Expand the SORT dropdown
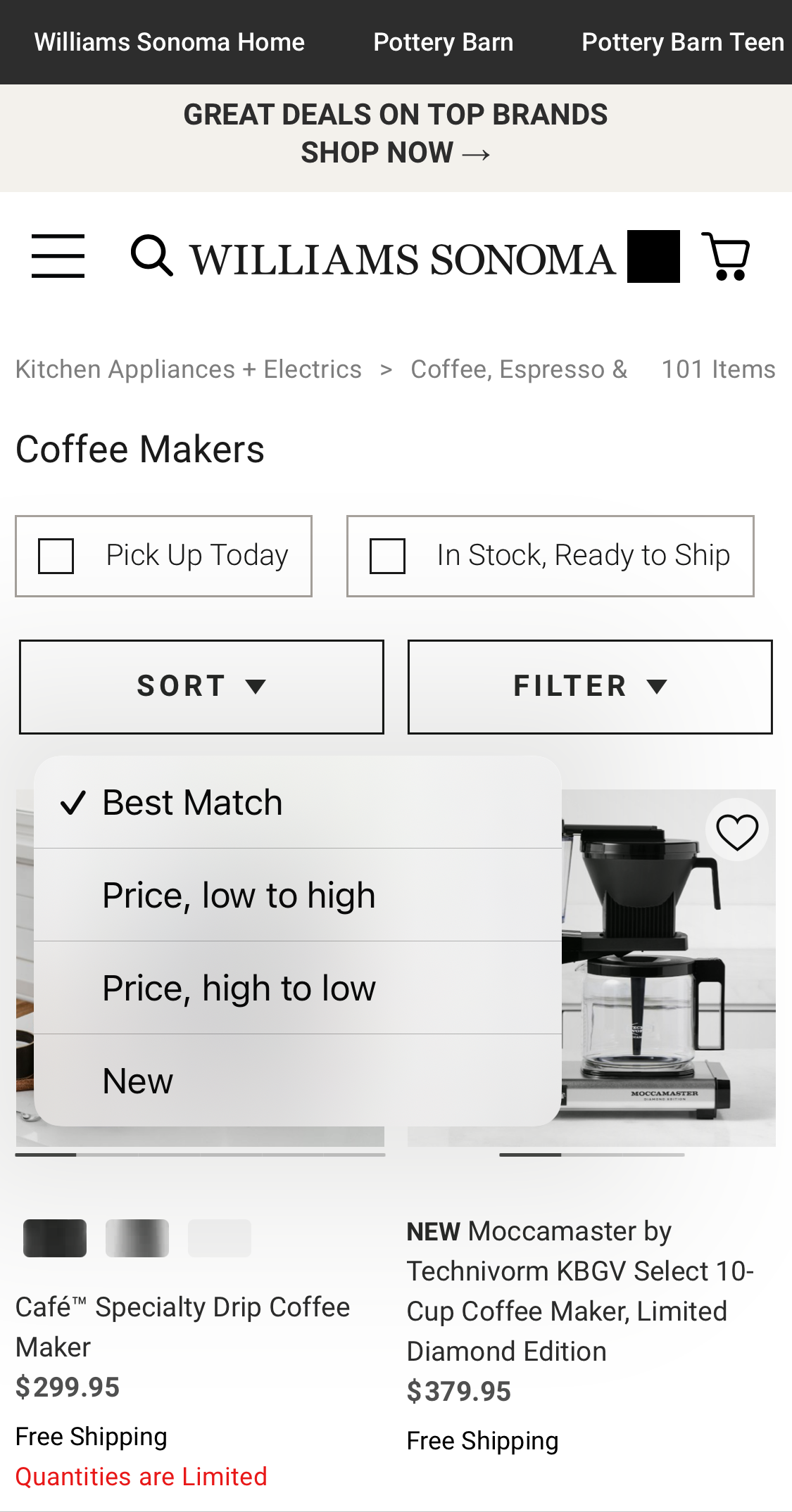This screenshot has width=792, height=1512. (x=201, y=686)
